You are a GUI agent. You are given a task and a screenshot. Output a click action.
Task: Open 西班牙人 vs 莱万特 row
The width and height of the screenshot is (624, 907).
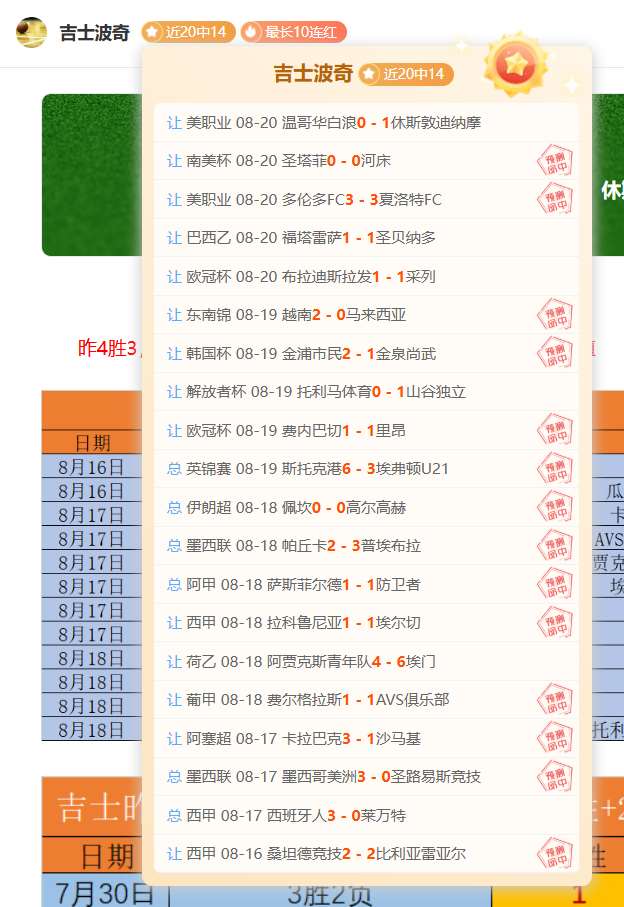pos(366,815)
